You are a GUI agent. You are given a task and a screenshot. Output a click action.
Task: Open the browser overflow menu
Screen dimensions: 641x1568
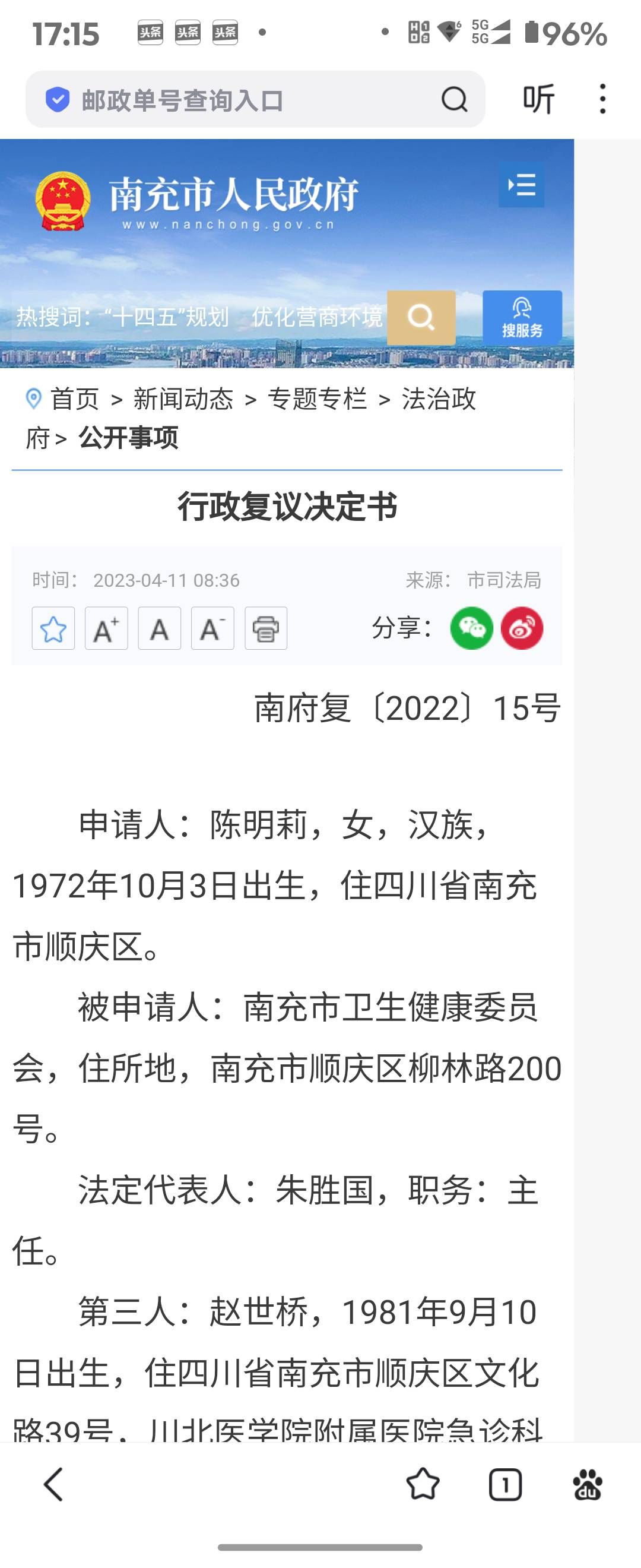point(602,99)
